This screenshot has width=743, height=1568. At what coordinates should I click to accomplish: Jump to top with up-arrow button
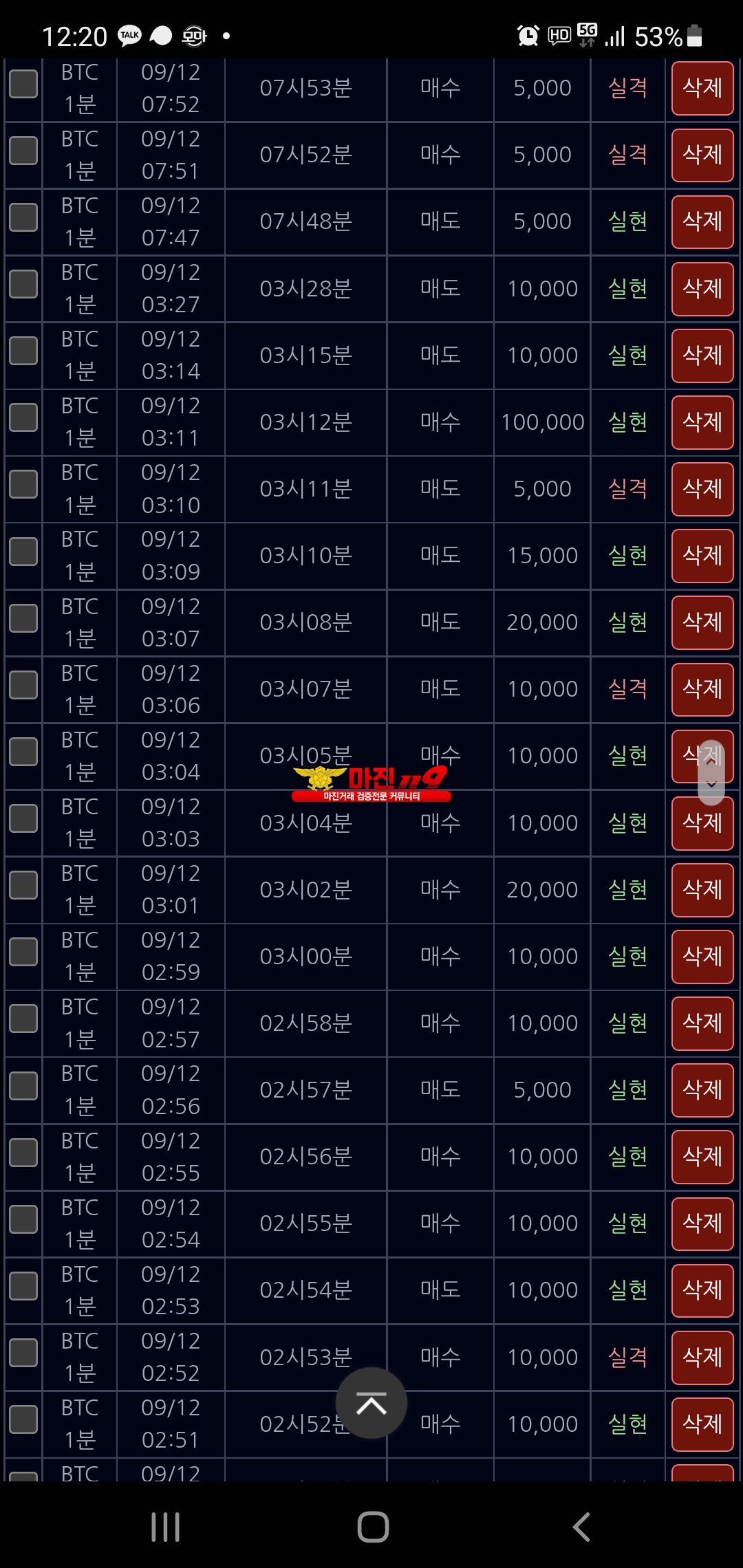[x=371, y=1404]
